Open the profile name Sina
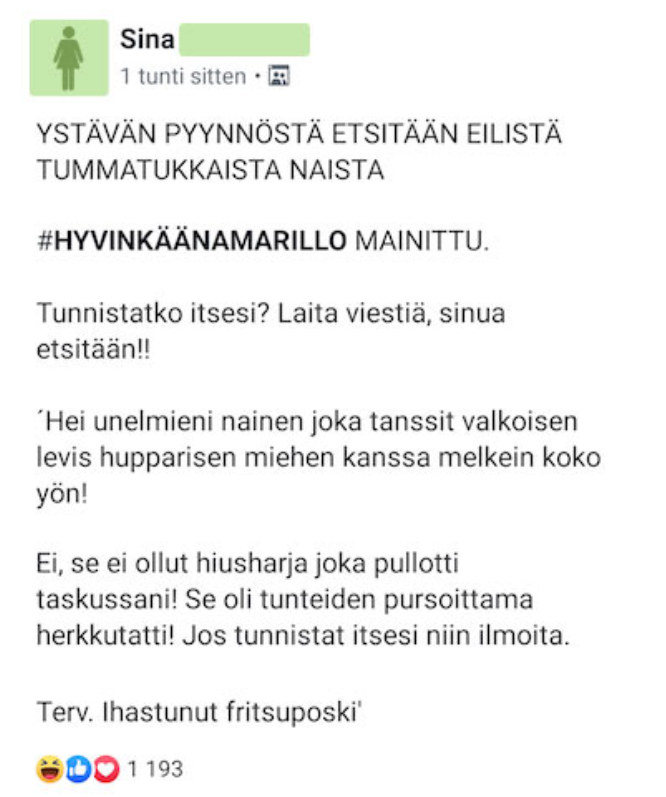Image resolution: width=666 pixels, height=797 pixels. (x=147, y=40)
